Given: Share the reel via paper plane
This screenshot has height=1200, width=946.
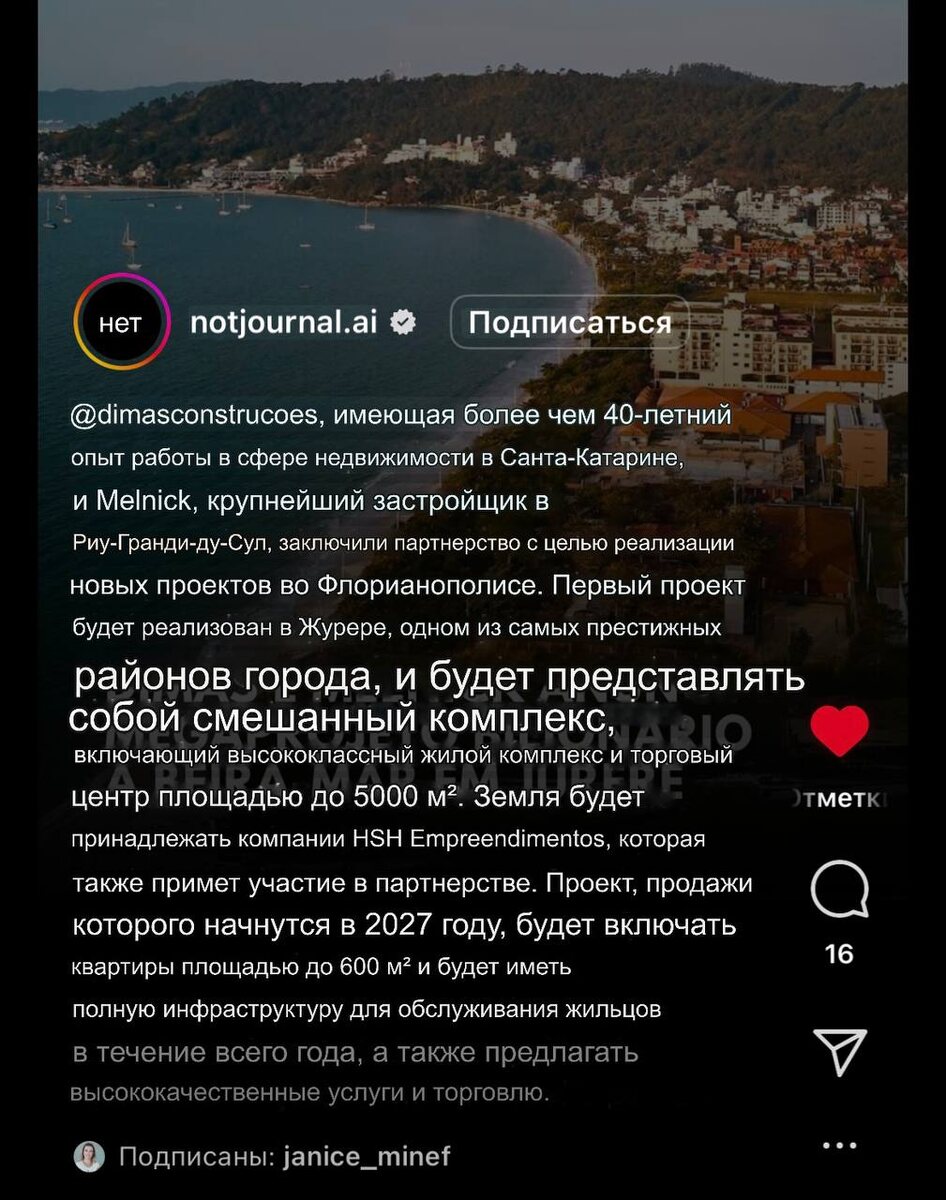Looking at the screenshot, I should 839,1052.
